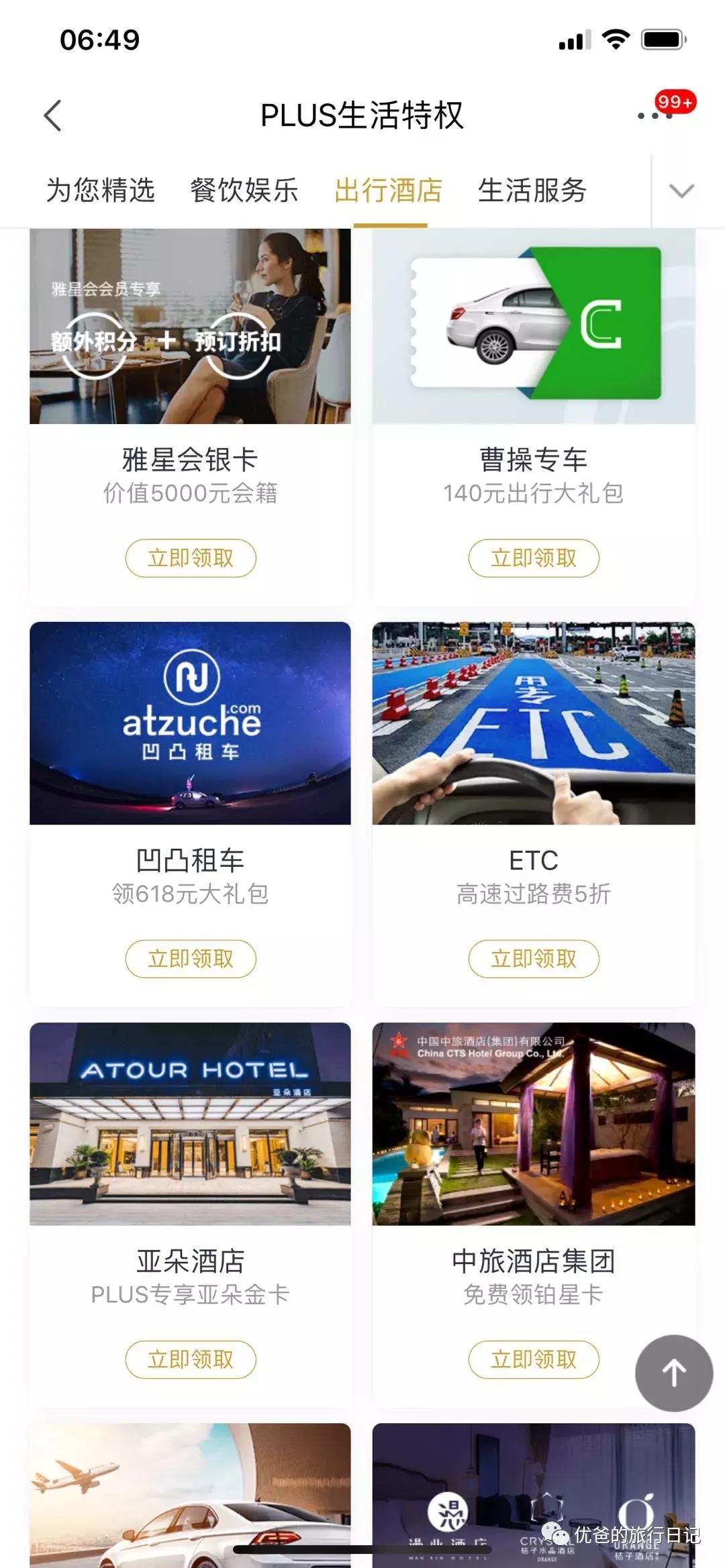The image size is (725, 1568).
Task: Expand the category list with the chevron
Action: point(682,191)
